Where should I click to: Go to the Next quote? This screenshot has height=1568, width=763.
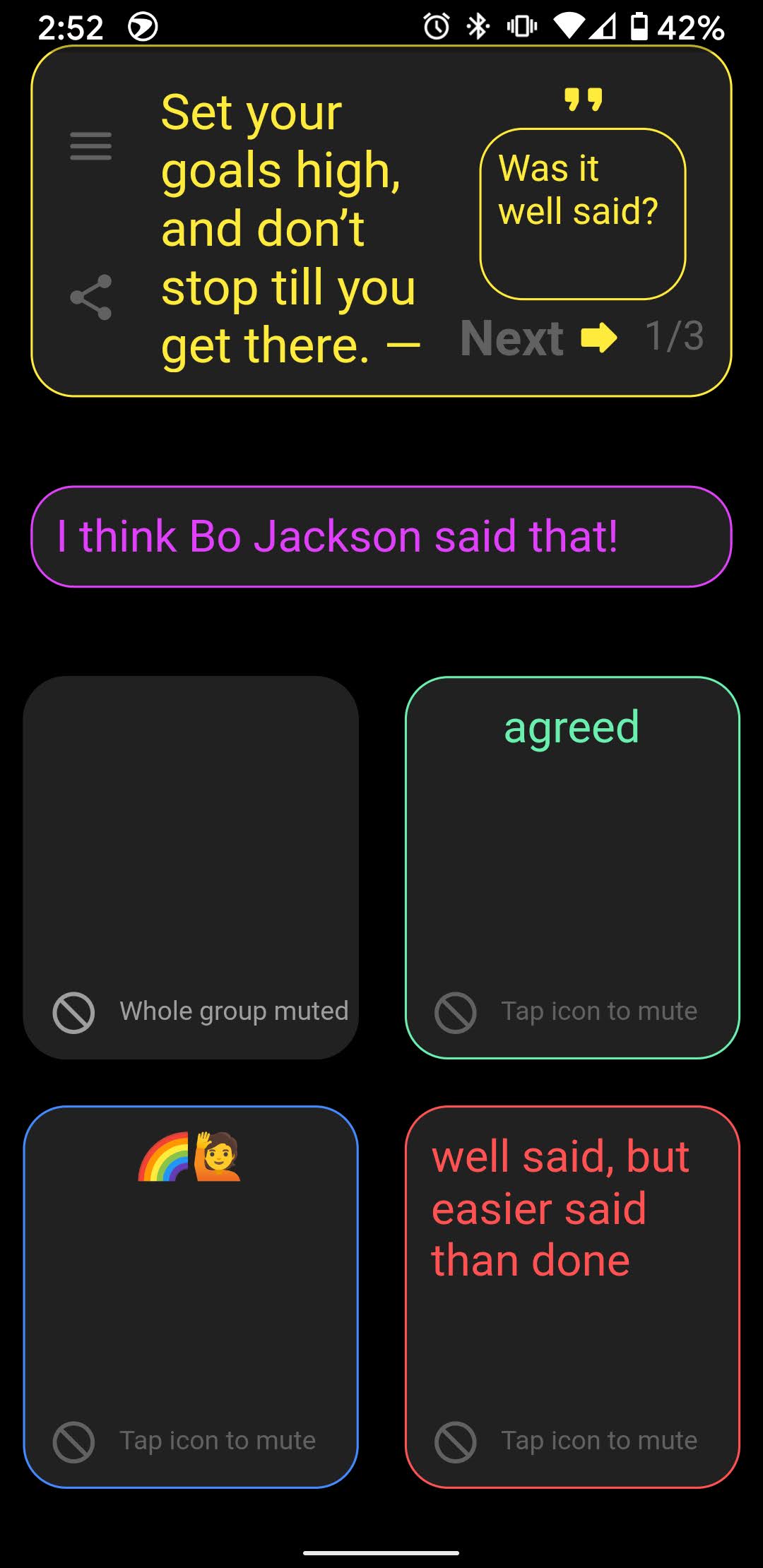(538, 338)
